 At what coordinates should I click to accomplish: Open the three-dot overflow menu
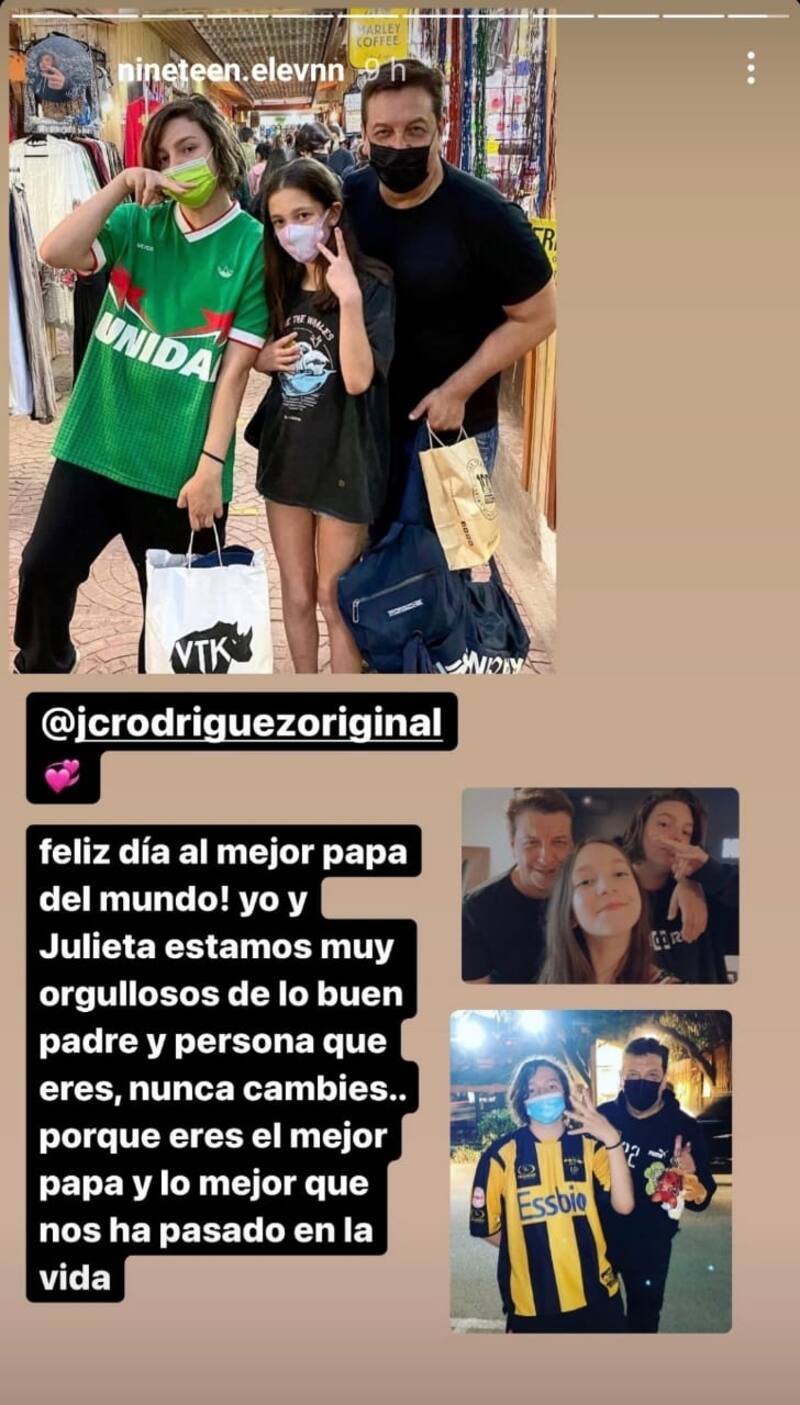point(750,68)
